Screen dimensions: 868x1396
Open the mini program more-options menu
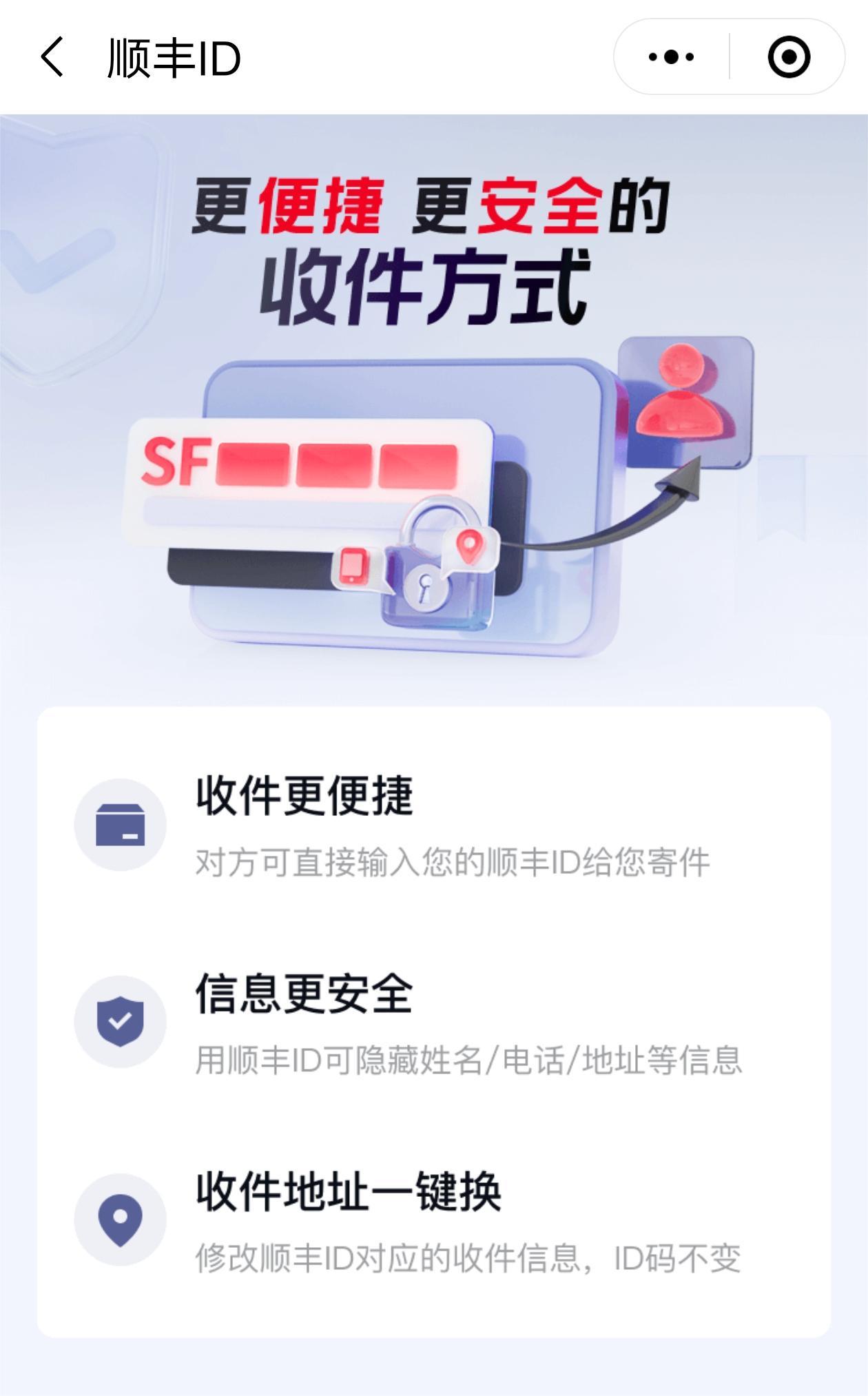point(672,57)
